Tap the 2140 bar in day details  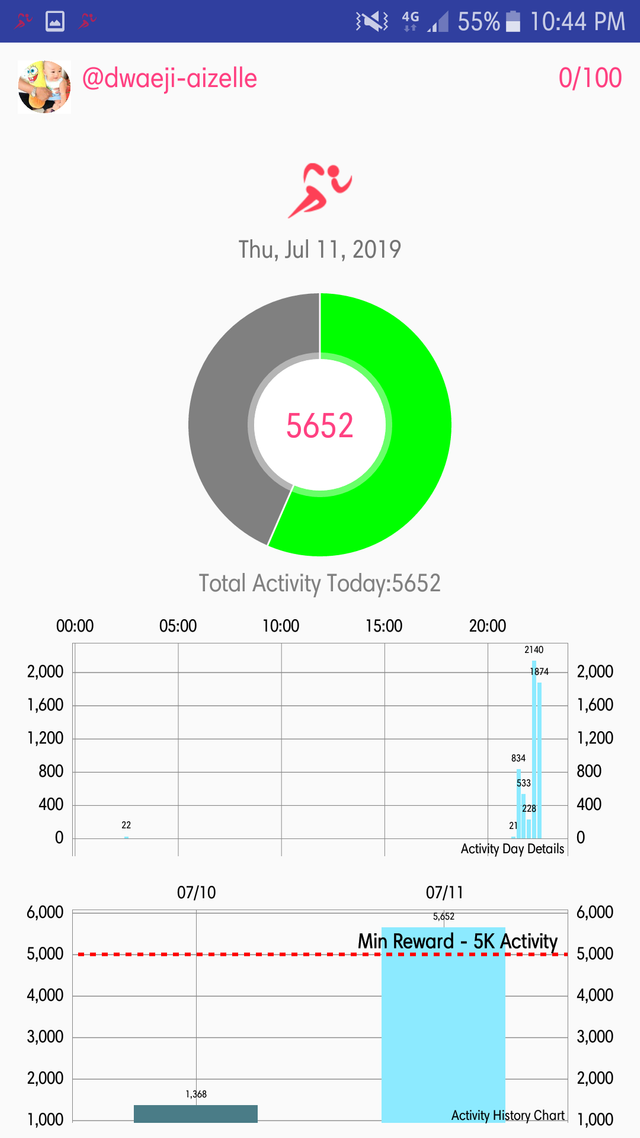coord(534,749)
